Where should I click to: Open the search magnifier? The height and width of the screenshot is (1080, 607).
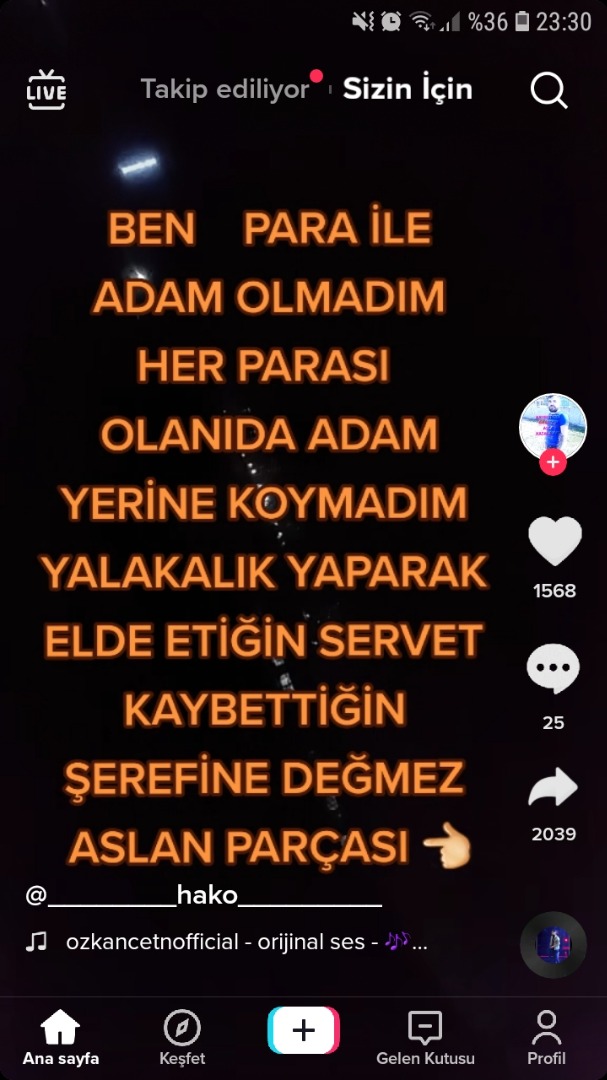click(x=548, y=90)
